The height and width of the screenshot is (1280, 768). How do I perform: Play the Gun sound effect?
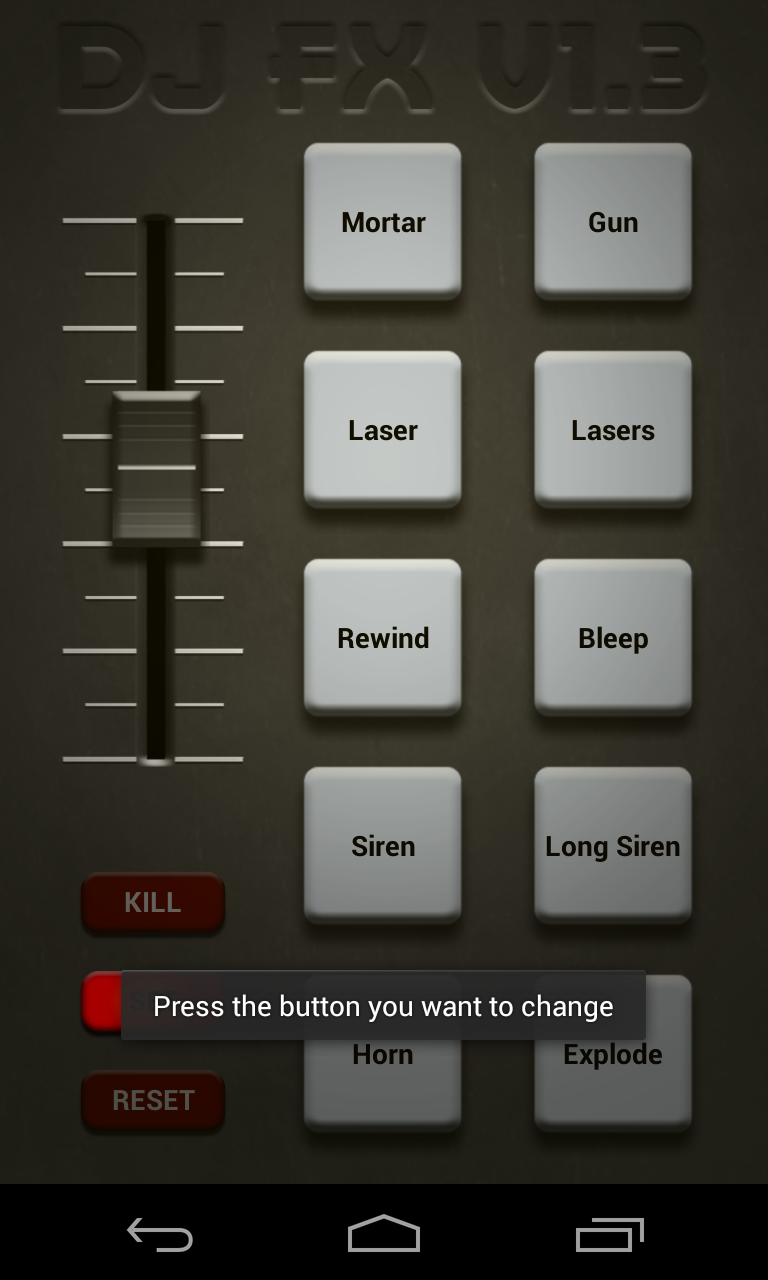point(613,221)
